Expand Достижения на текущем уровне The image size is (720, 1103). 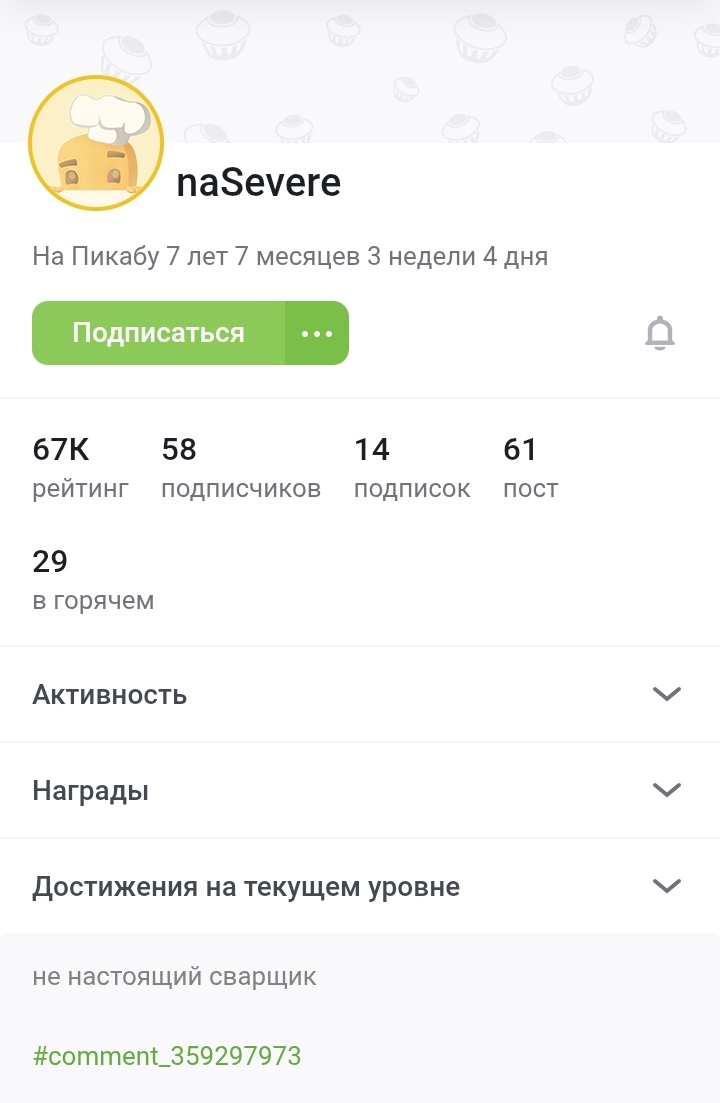coord(666,886)
